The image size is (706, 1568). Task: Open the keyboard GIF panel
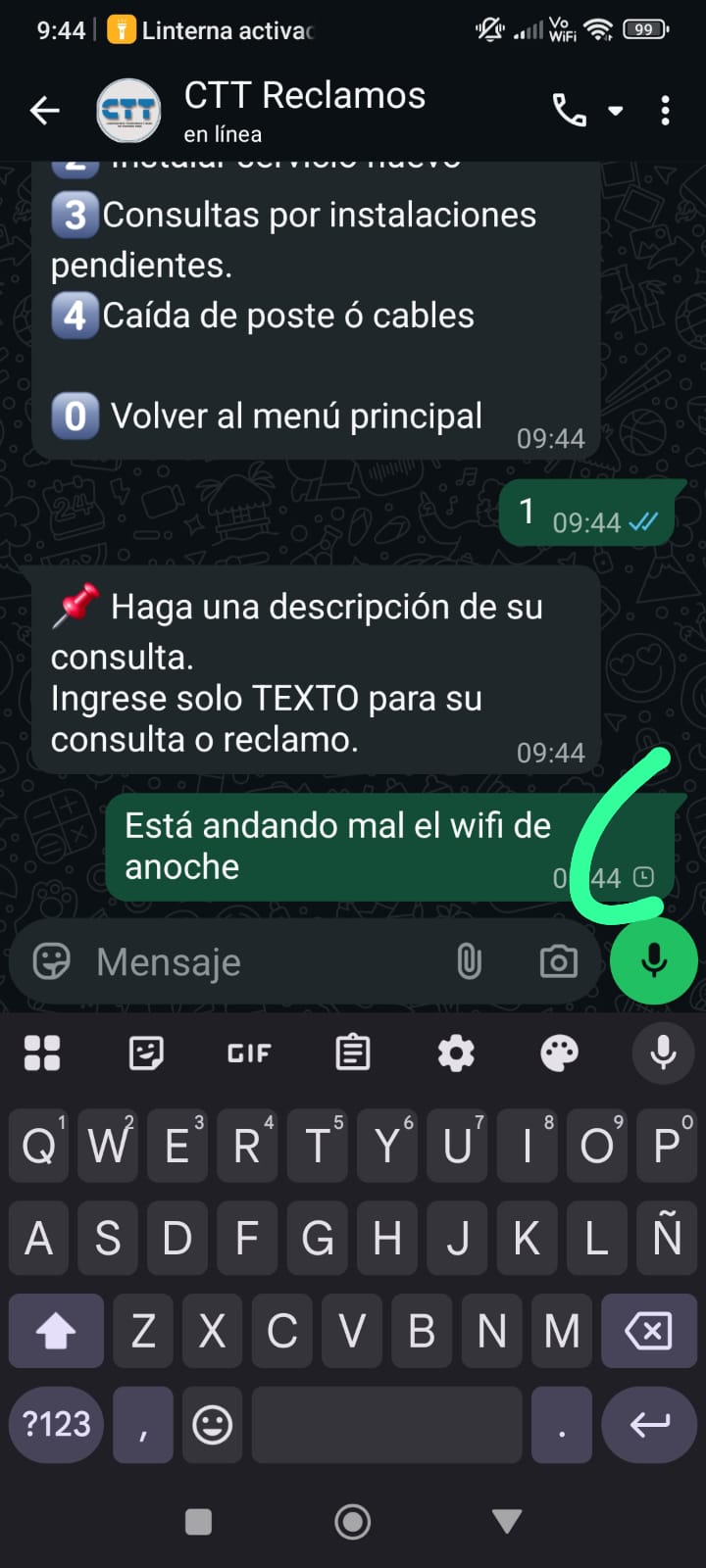249,1053
